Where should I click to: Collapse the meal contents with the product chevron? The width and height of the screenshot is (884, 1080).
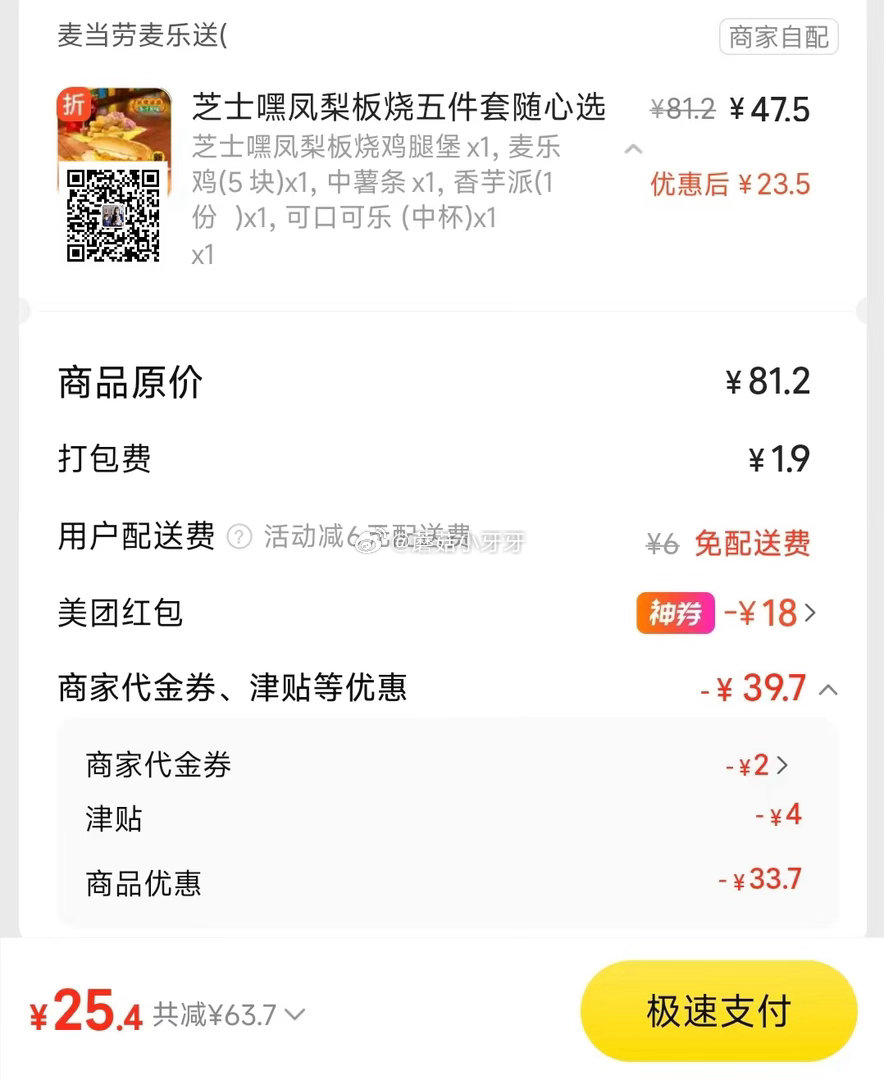pos(633,148)
